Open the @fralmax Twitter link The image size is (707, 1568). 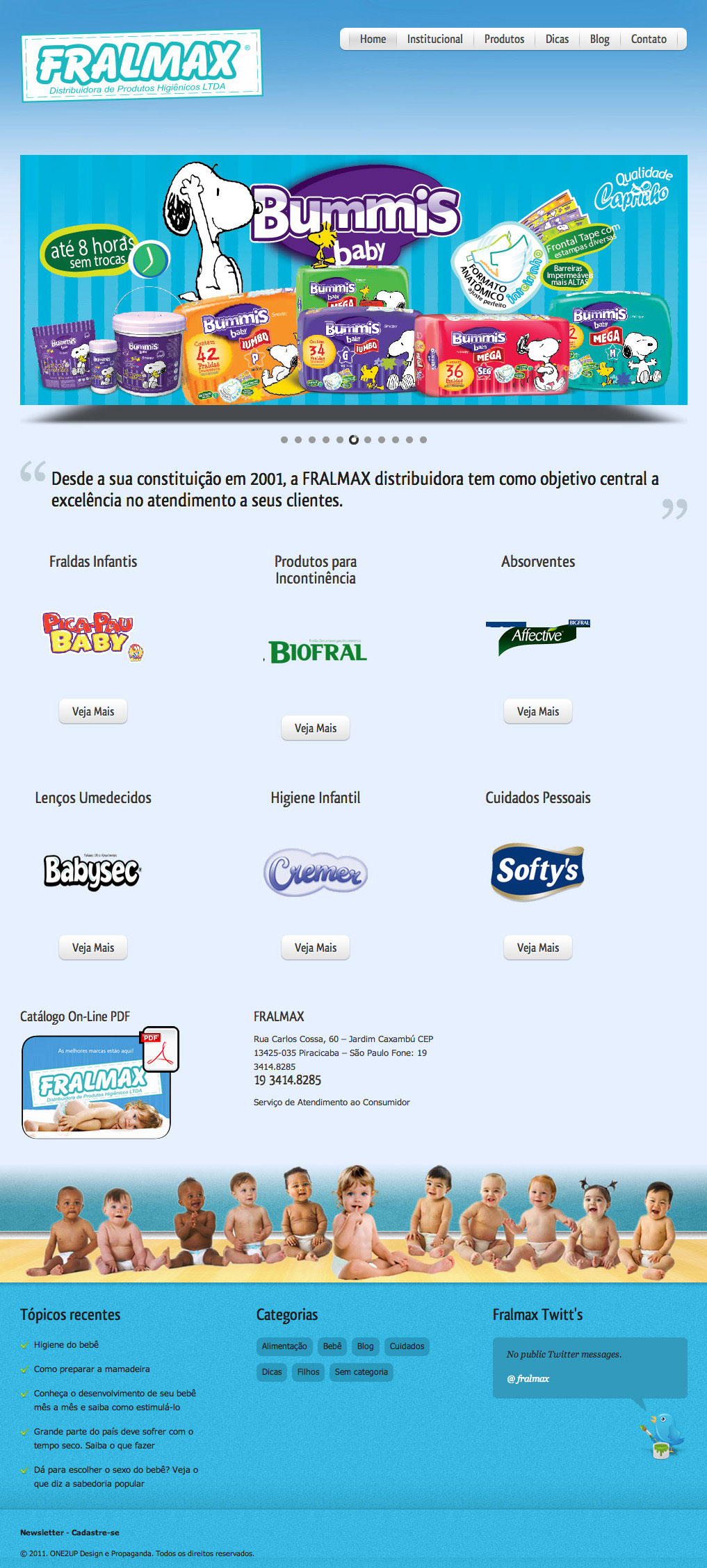(x=528, y=1378)
